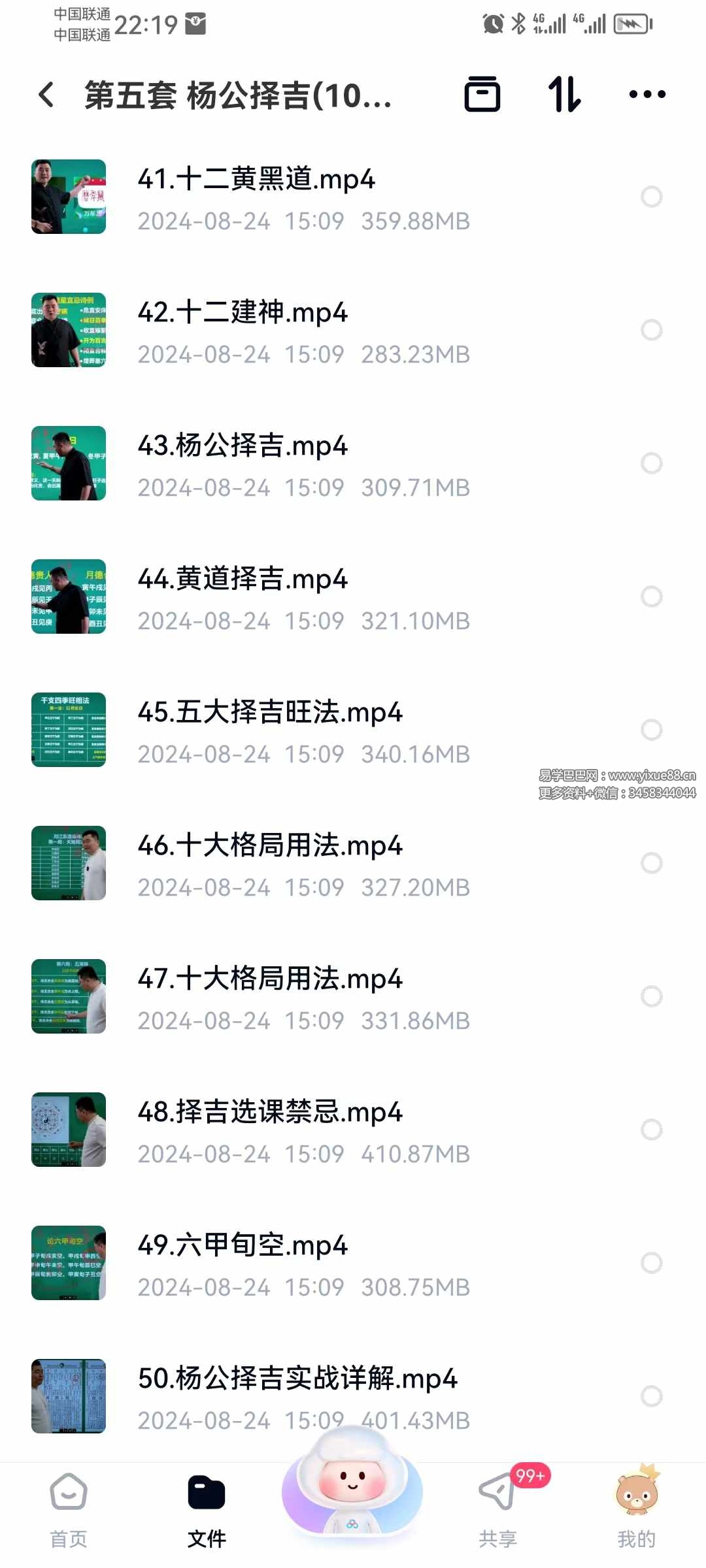Tap the thumbnail of 42.十二建神.mp4

pos(69,330)
